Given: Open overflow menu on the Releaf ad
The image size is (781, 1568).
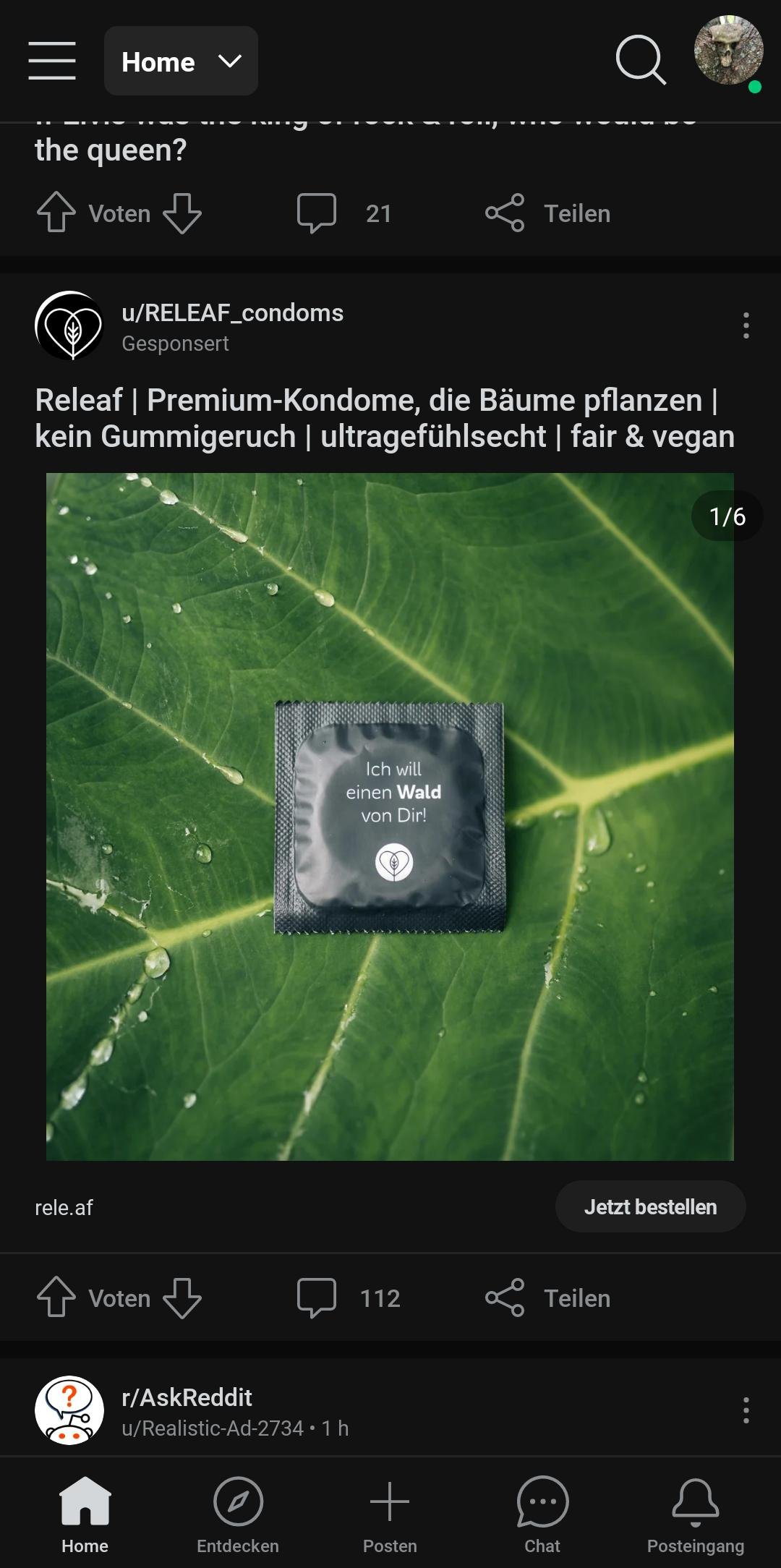Looking at the screenshot, I should click(x=746, y=326).
